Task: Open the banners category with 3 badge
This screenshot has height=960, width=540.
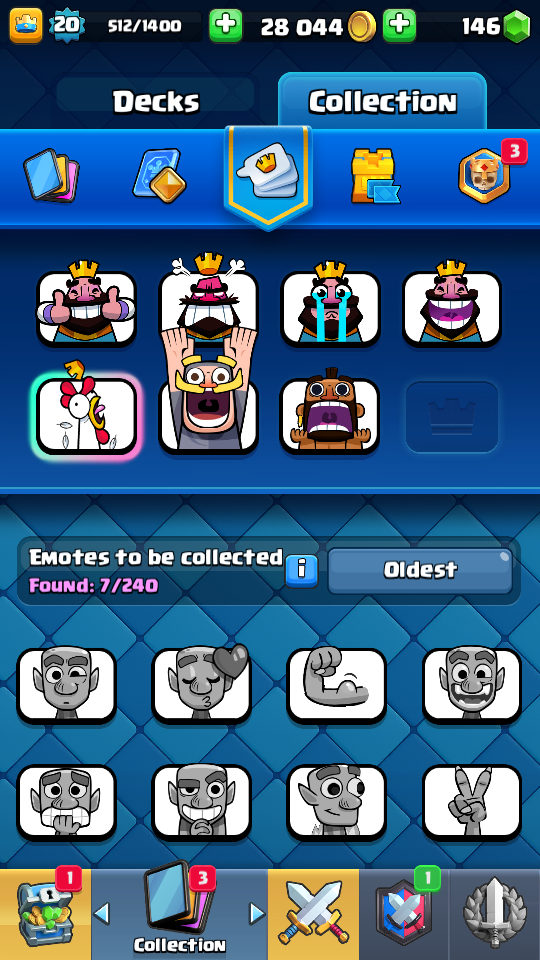Action: (485, 176)
